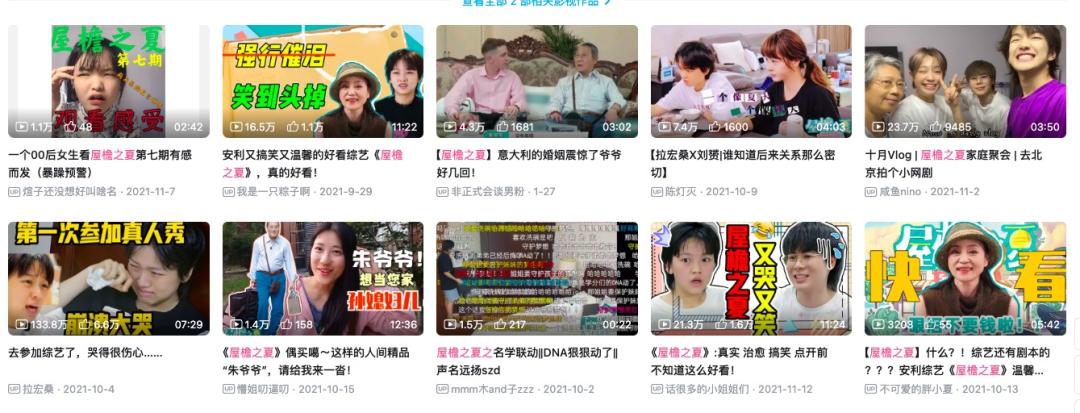View all related film works link
The width and height of the screenshot is (1080, 413).
pos(535,3)
